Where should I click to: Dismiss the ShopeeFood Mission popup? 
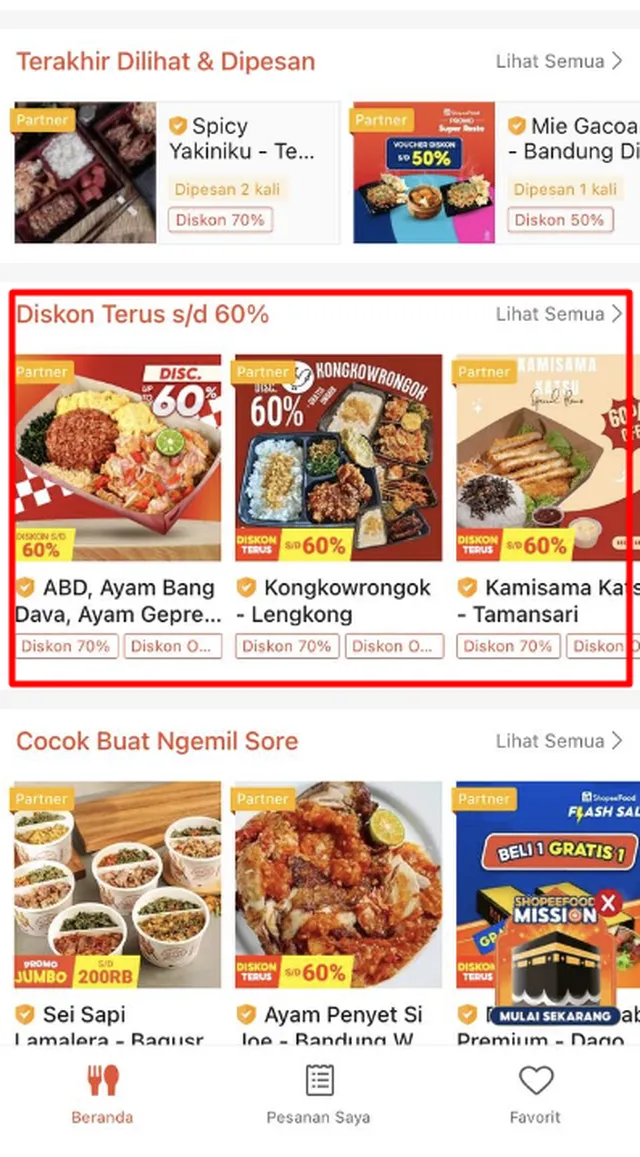609,905
